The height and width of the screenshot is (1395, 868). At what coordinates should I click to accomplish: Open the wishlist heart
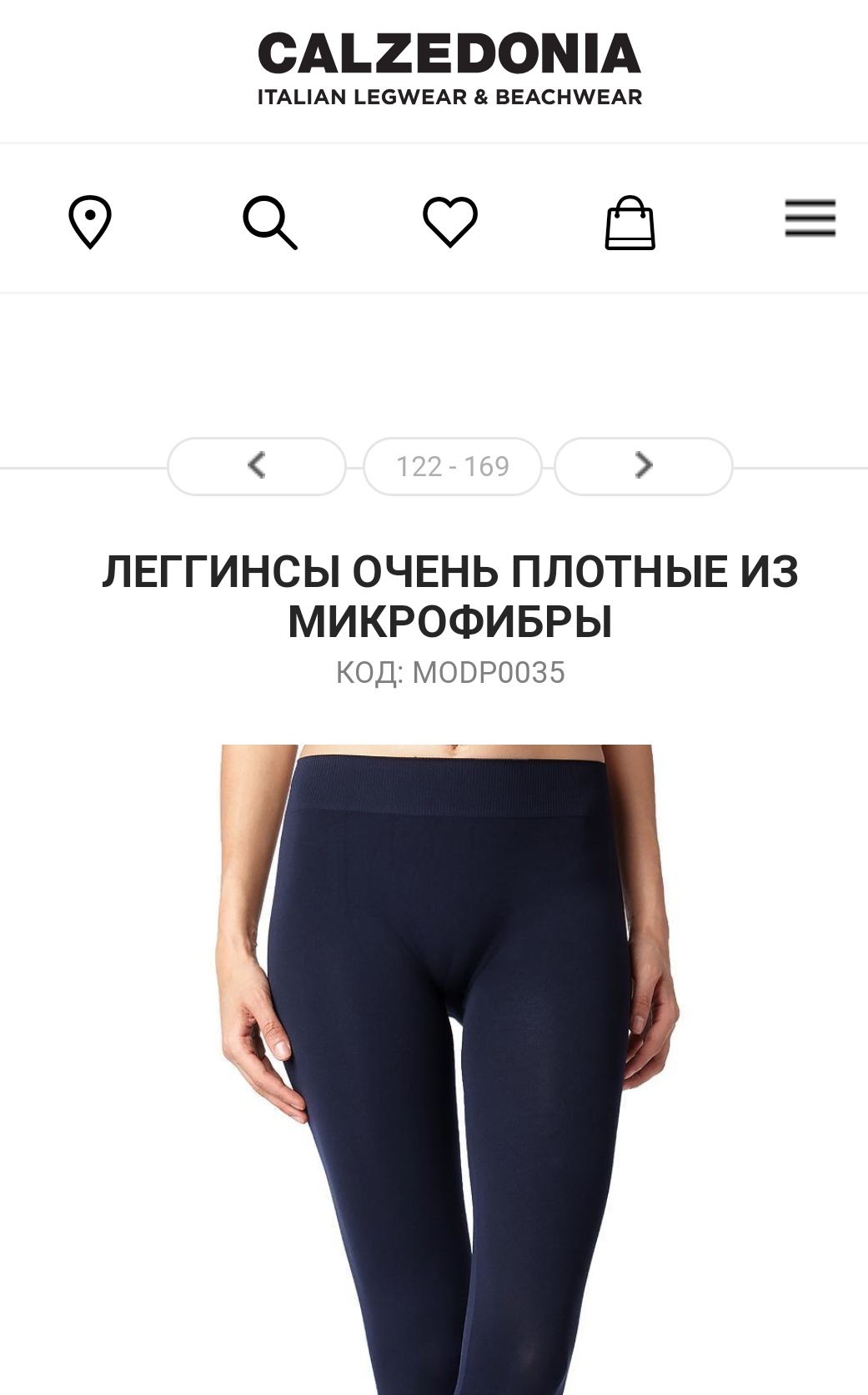point(450,222)
